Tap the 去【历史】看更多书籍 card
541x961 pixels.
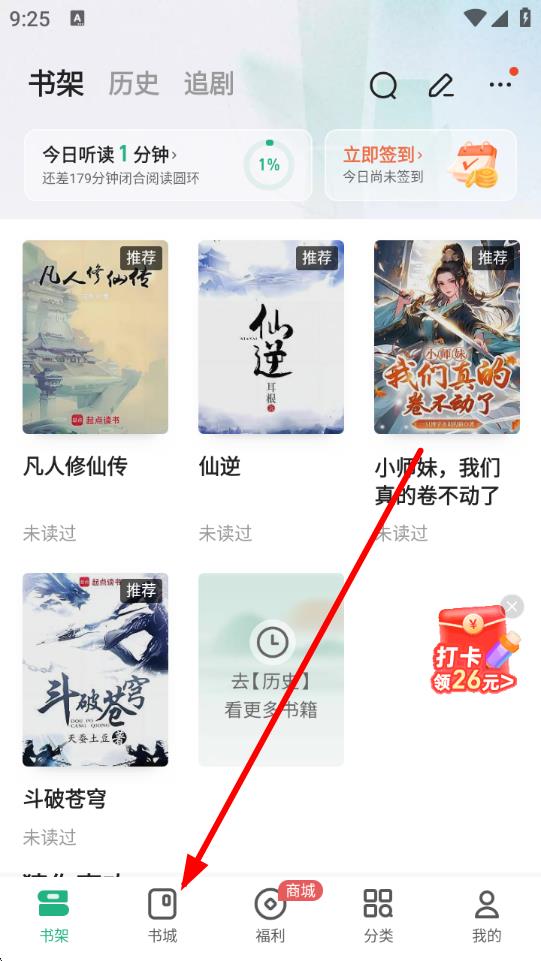[271, 669]
